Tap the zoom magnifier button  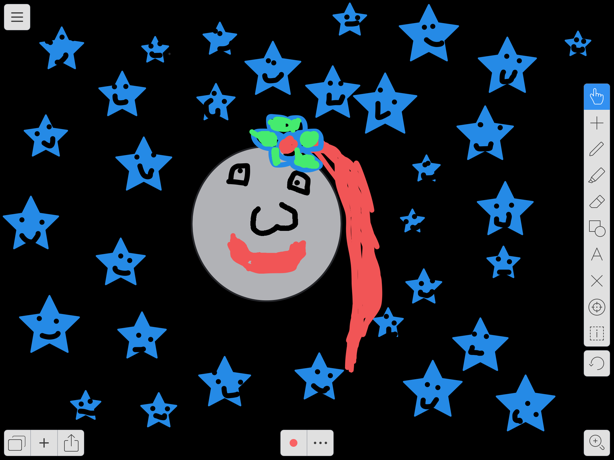click(x=596, y=443)
